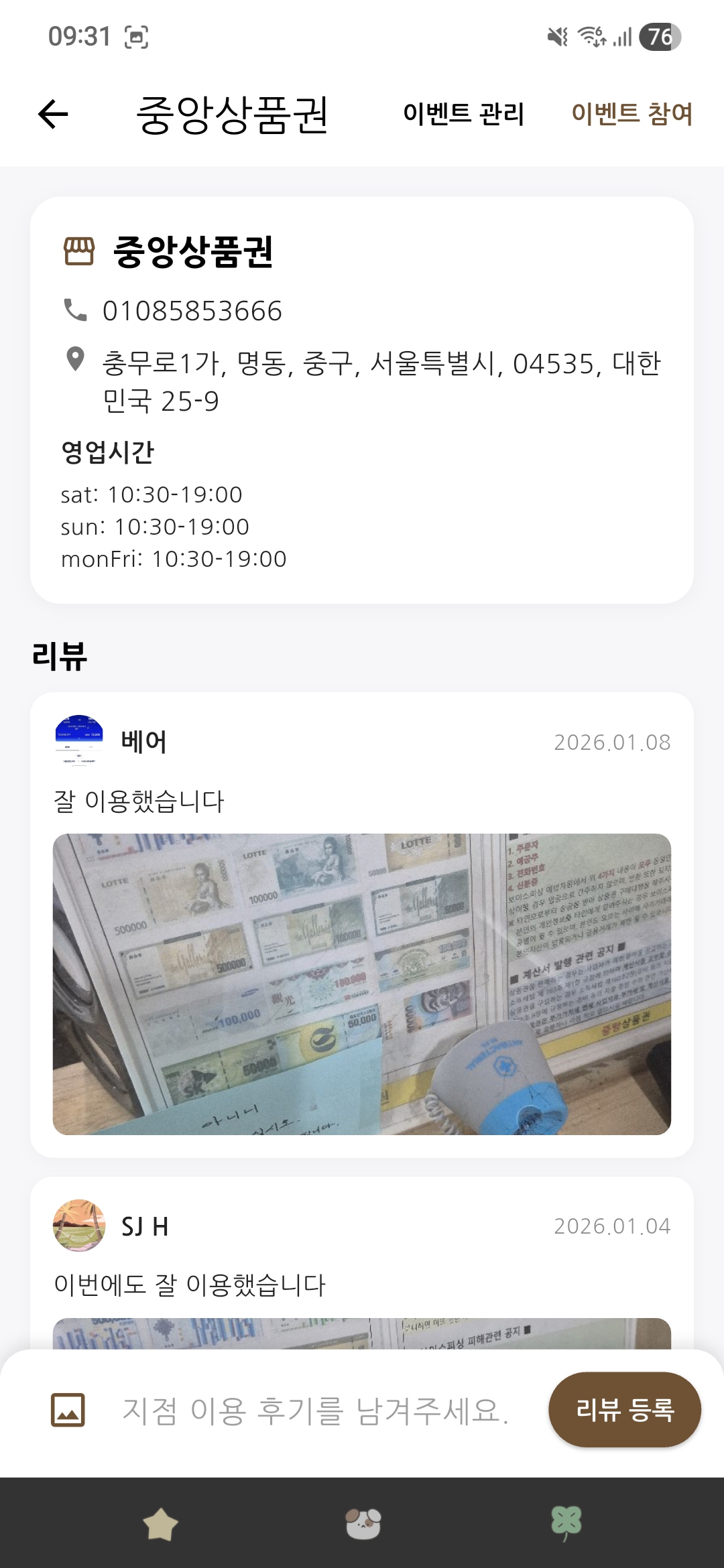The height and width of the screenshot is (1568, 724).
Task: Open 이벤트 참여 in the top bar
Action: tap(631, 114)
